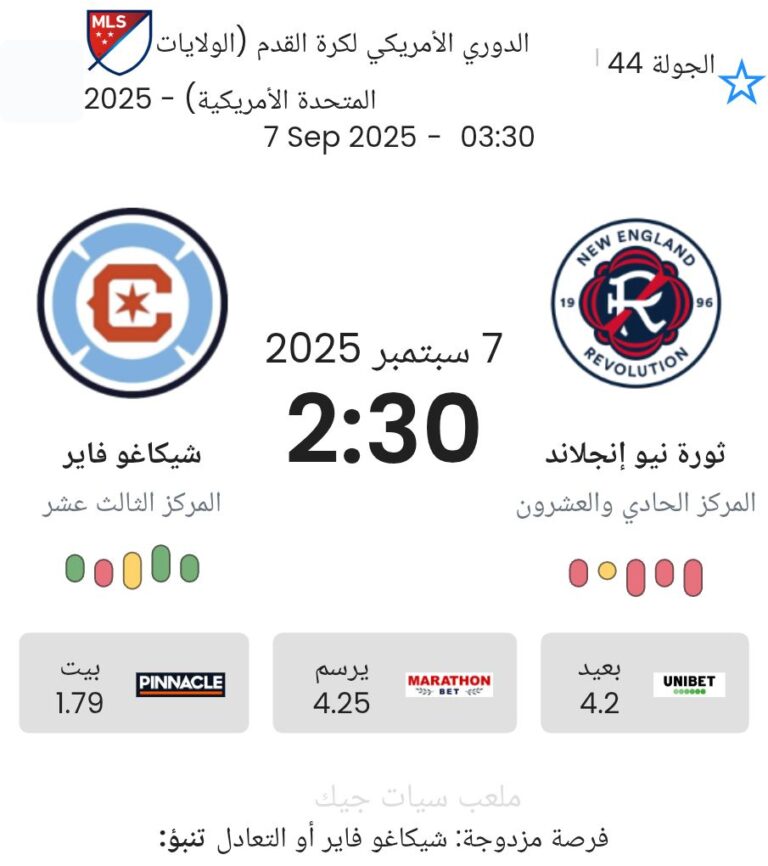Image resolution: width=768 pixels, height=866 pixels.
Task: Open the MLS league page
Action: coord(118,40)
